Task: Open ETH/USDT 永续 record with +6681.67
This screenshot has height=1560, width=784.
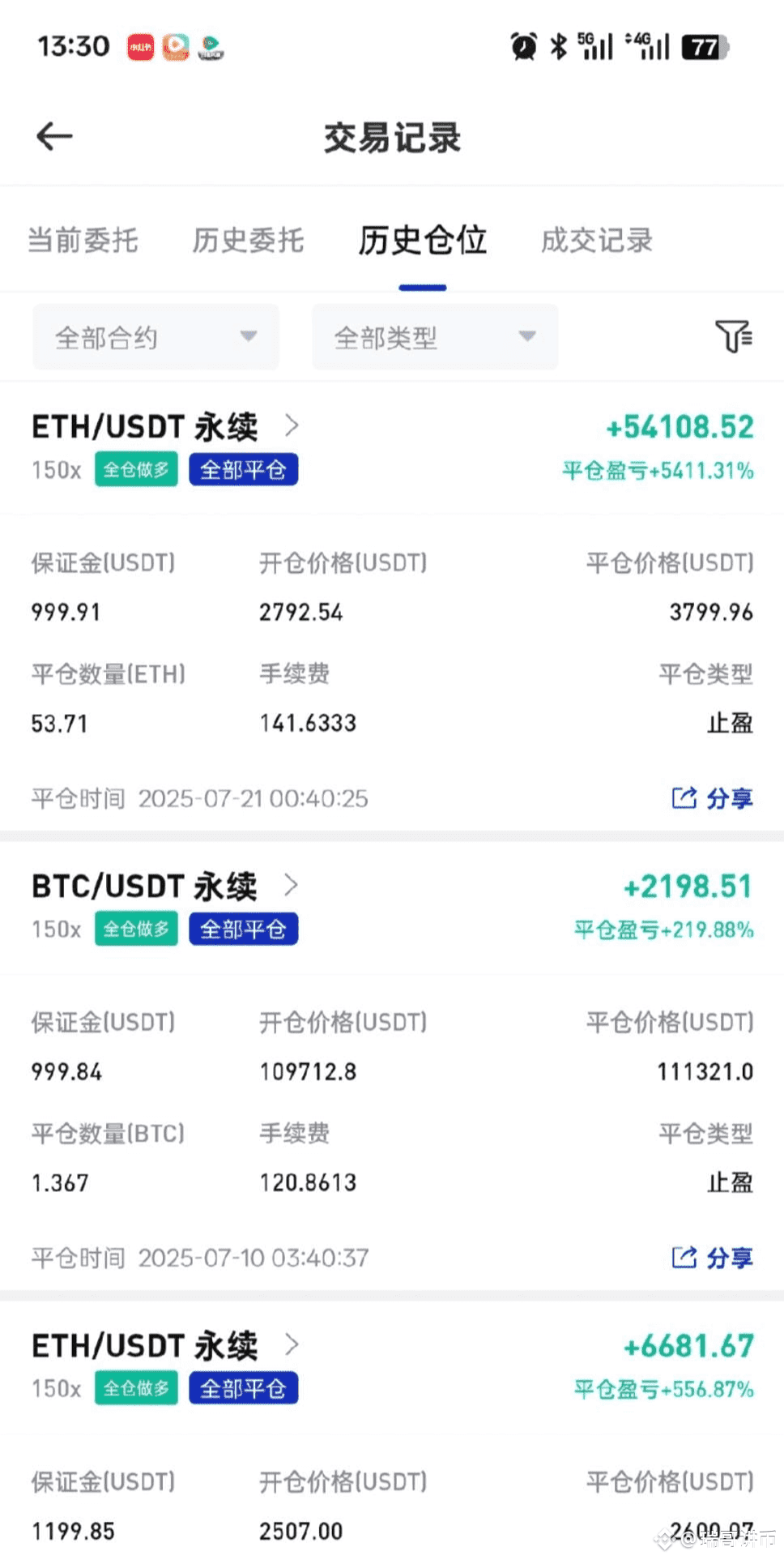Action: click(166, 1345)
